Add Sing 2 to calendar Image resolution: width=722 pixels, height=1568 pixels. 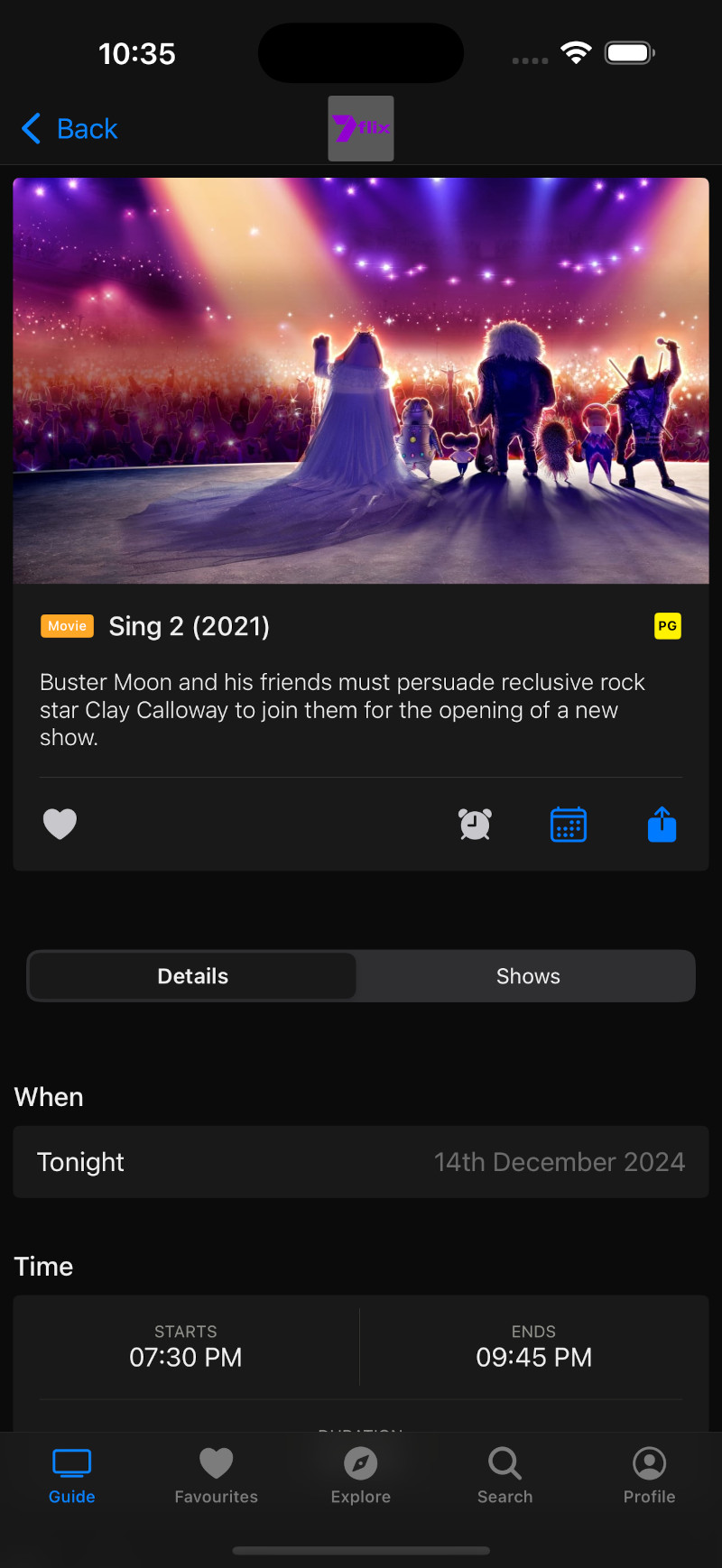tap(568, 824)
